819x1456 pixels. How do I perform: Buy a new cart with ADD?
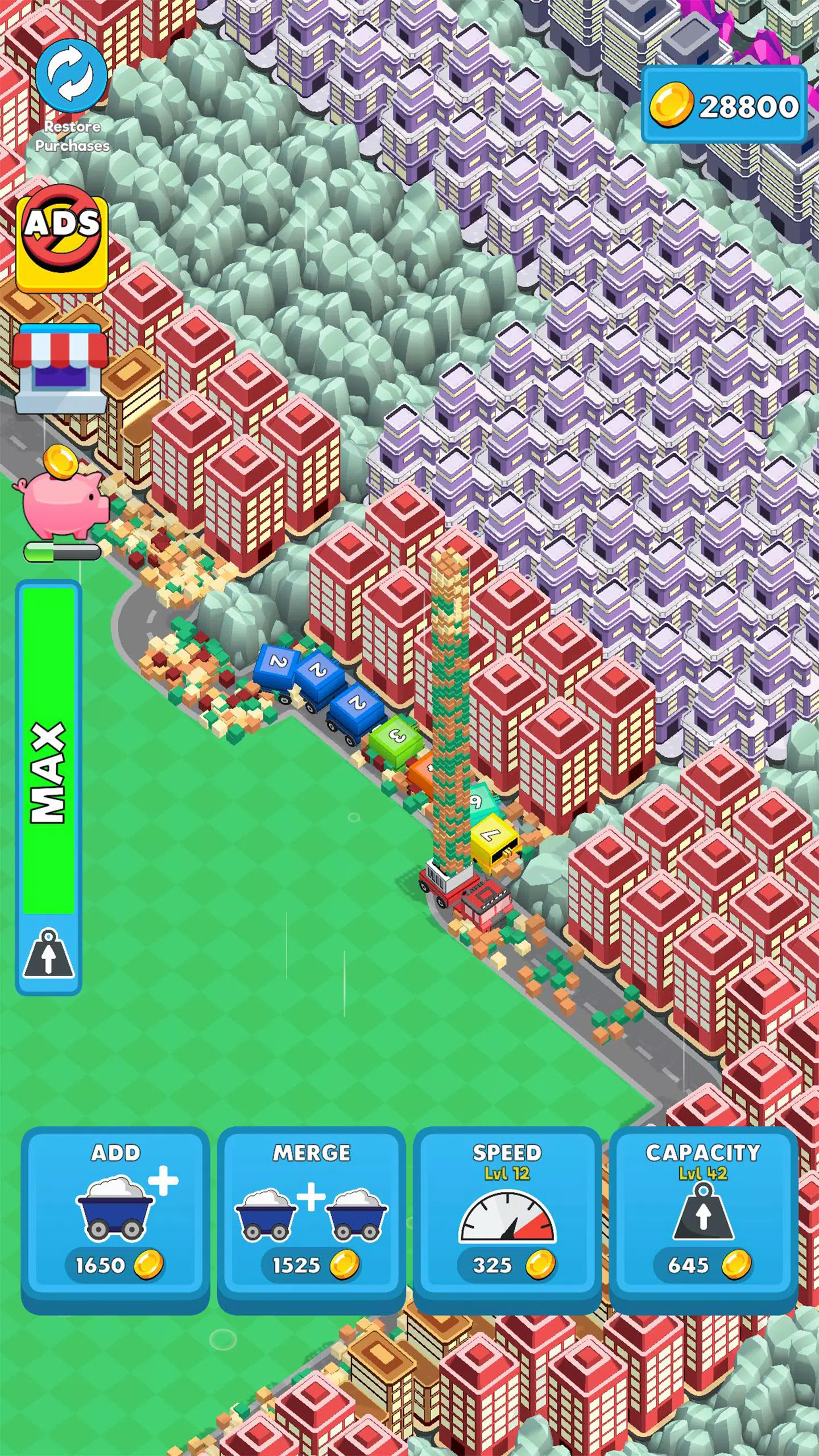click(x=115, y=1218)
